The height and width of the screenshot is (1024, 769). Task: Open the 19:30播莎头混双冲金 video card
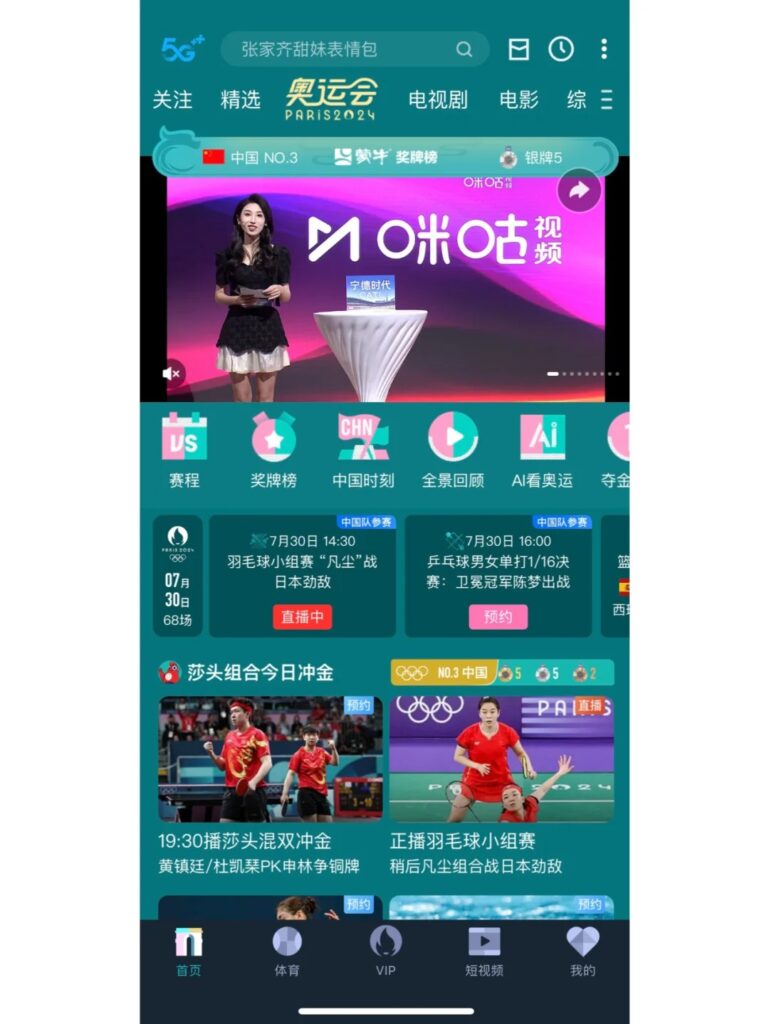(270, 785)
